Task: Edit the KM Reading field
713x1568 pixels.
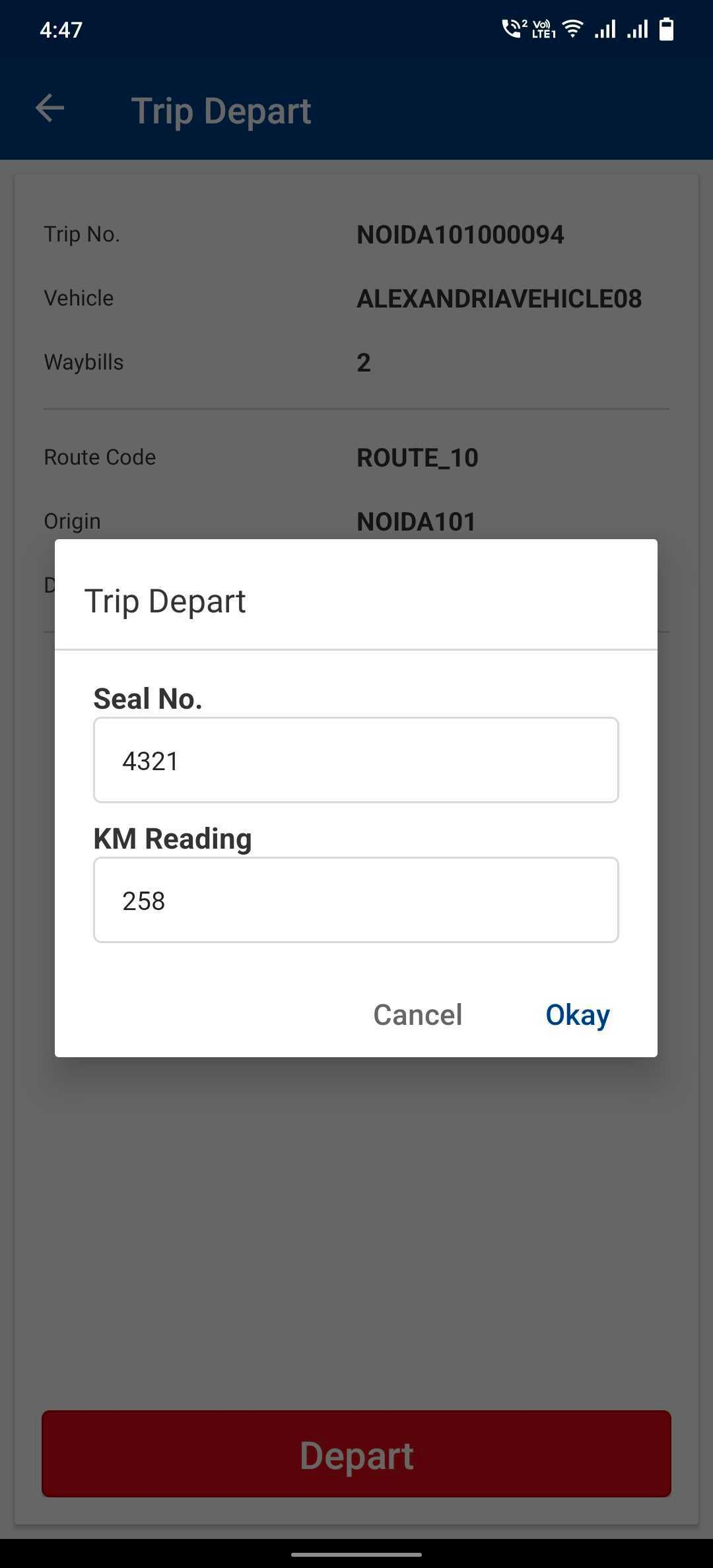Action: pyautogui.click(x=356, y=900)
